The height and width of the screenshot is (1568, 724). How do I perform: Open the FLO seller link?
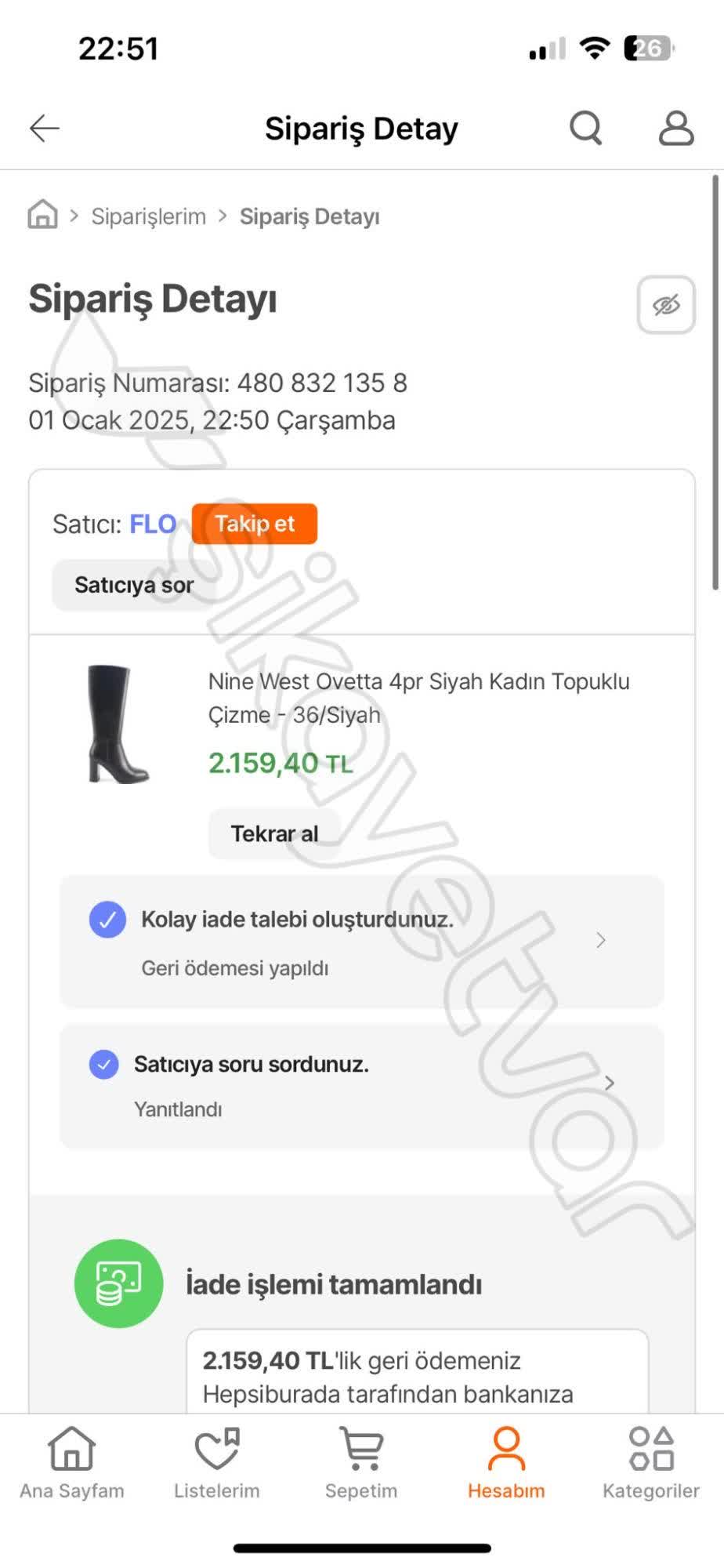tap(152, 524)
